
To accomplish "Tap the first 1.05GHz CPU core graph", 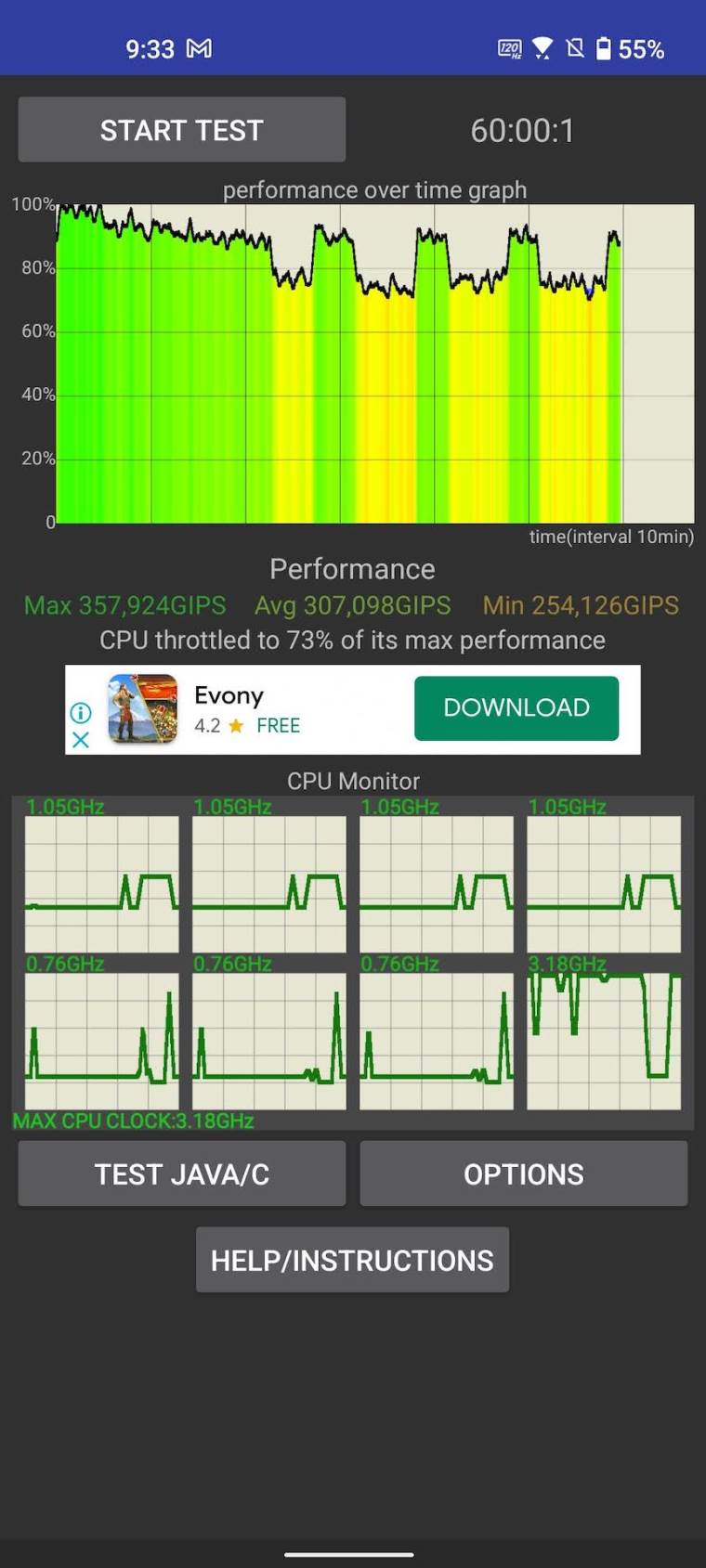I will 101,882.
